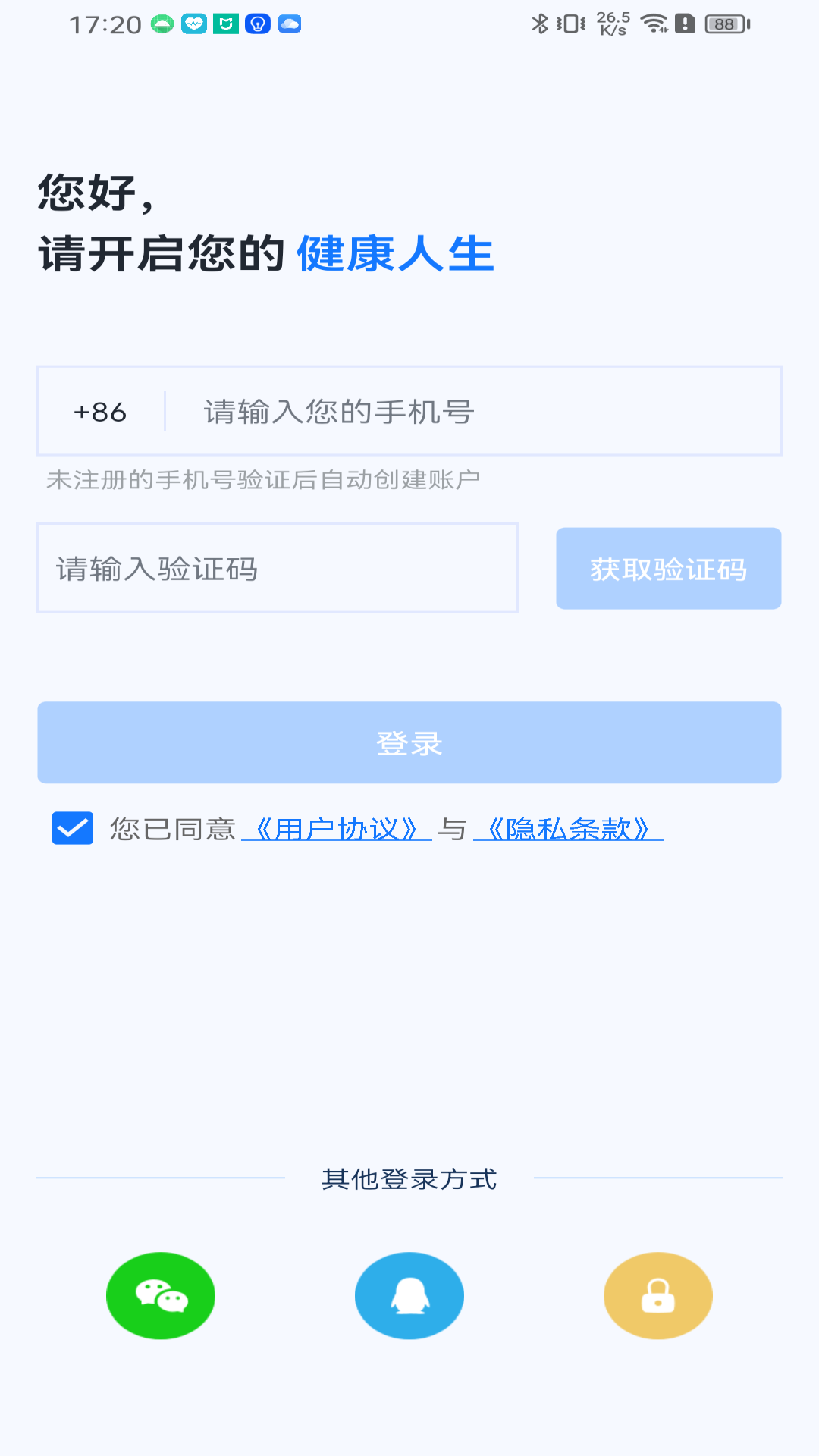
Task: Tap the weather cloud notification icon
Action: tap(290, 24)
